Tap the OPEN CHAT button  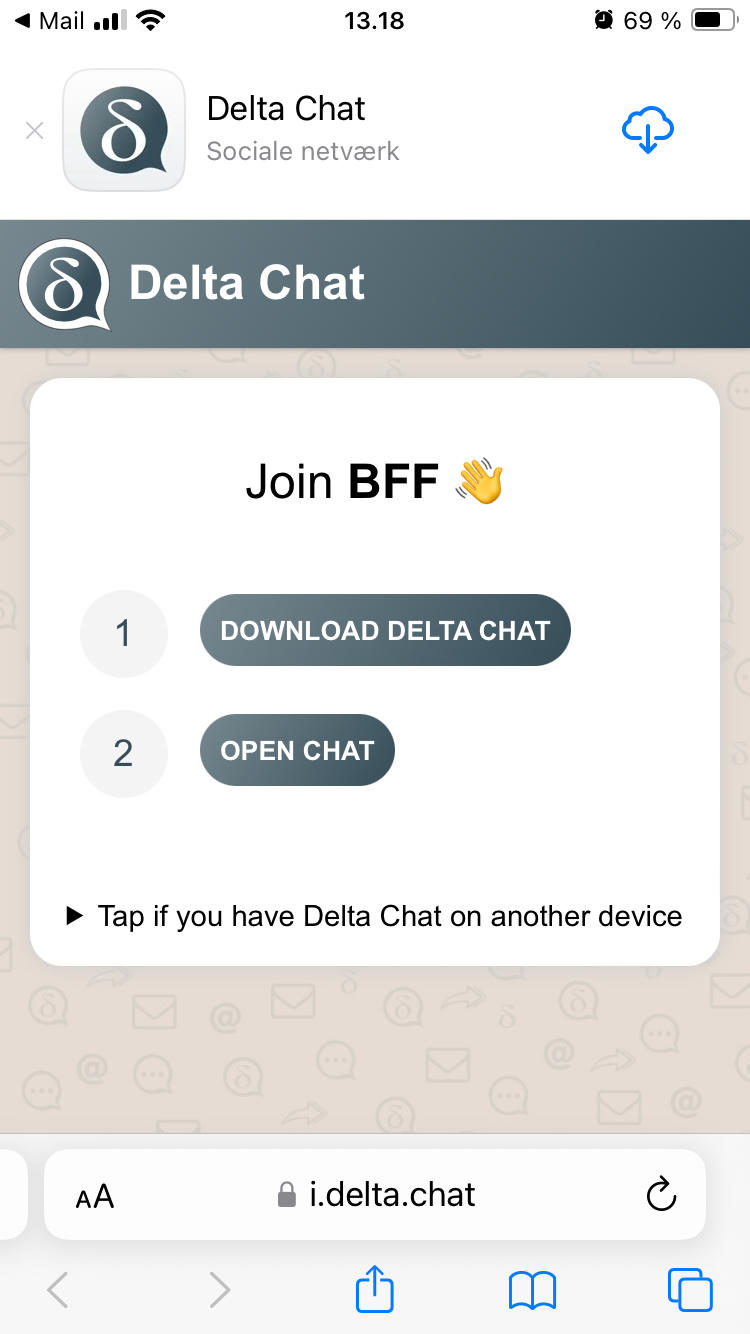(297, 751)
